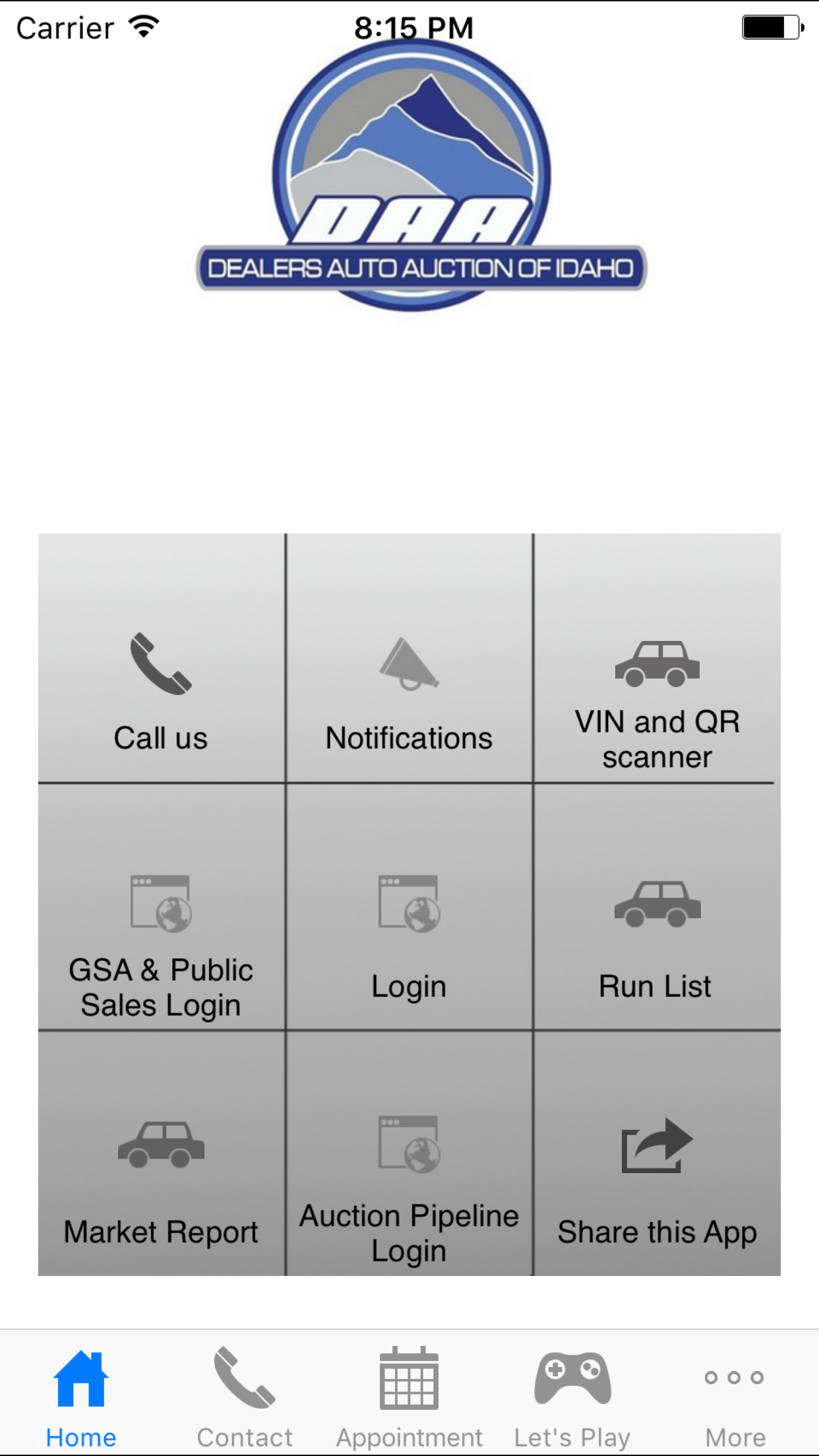
Task: Tap the Call us tile
Action: 162,658
